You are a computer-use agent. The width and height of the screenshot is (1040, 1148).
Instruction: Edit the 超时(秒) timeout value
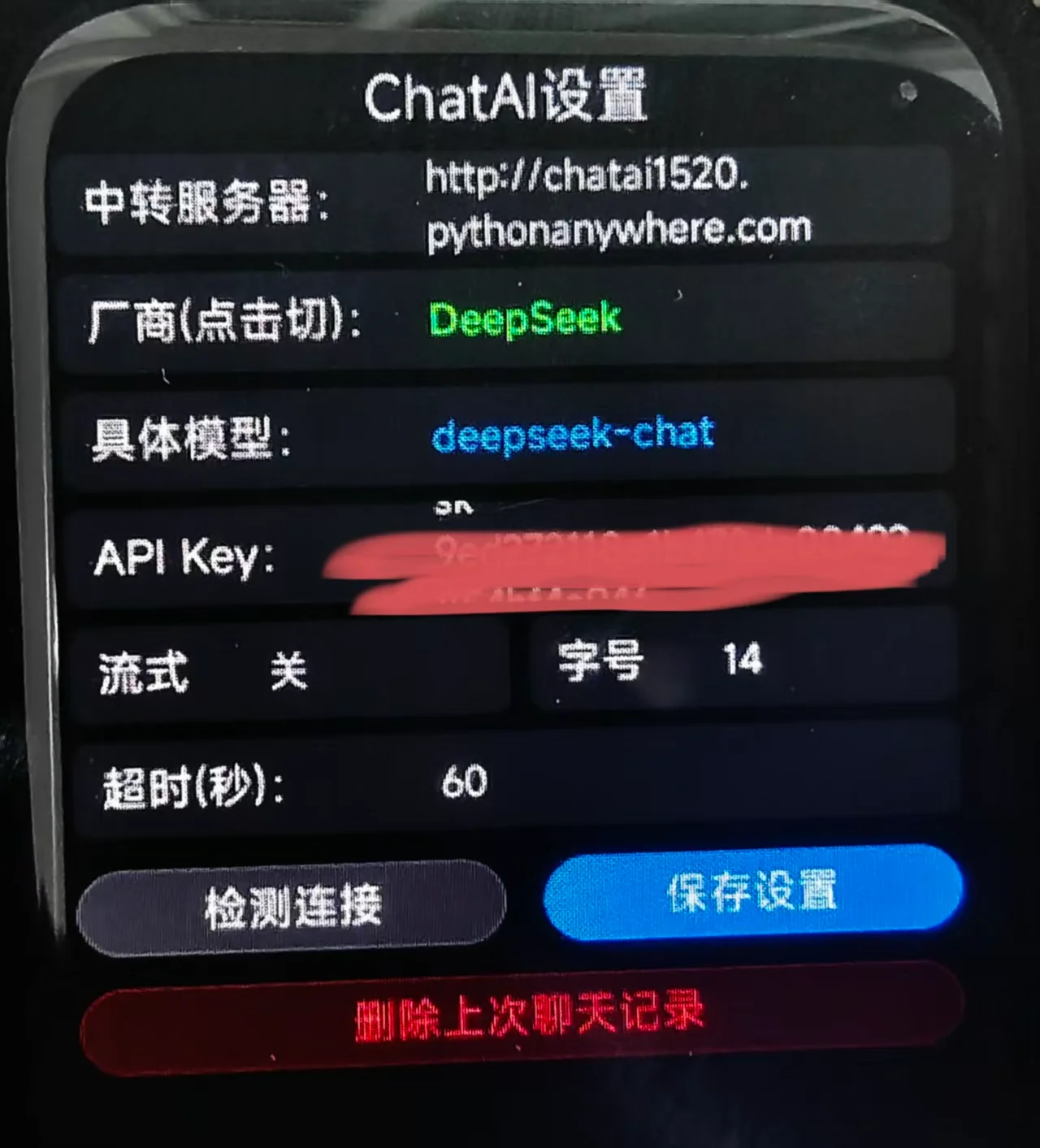(465, 782)
